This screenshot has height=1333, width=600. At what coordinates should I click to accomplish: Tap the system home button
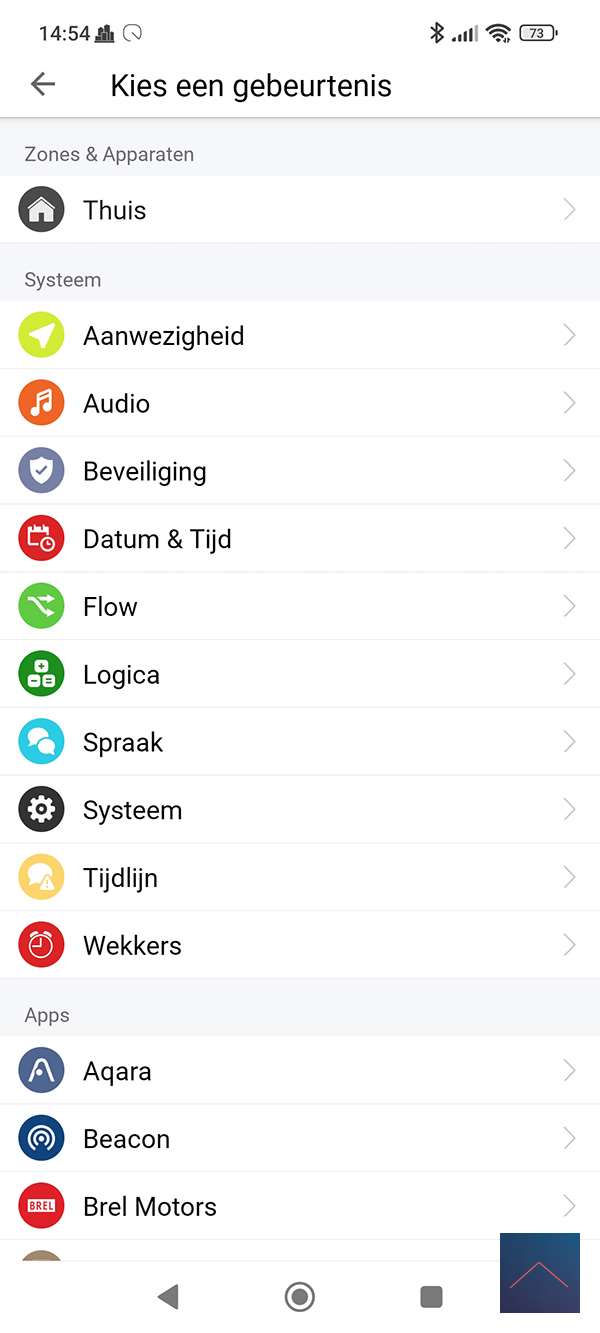[x=299, y=1297]
